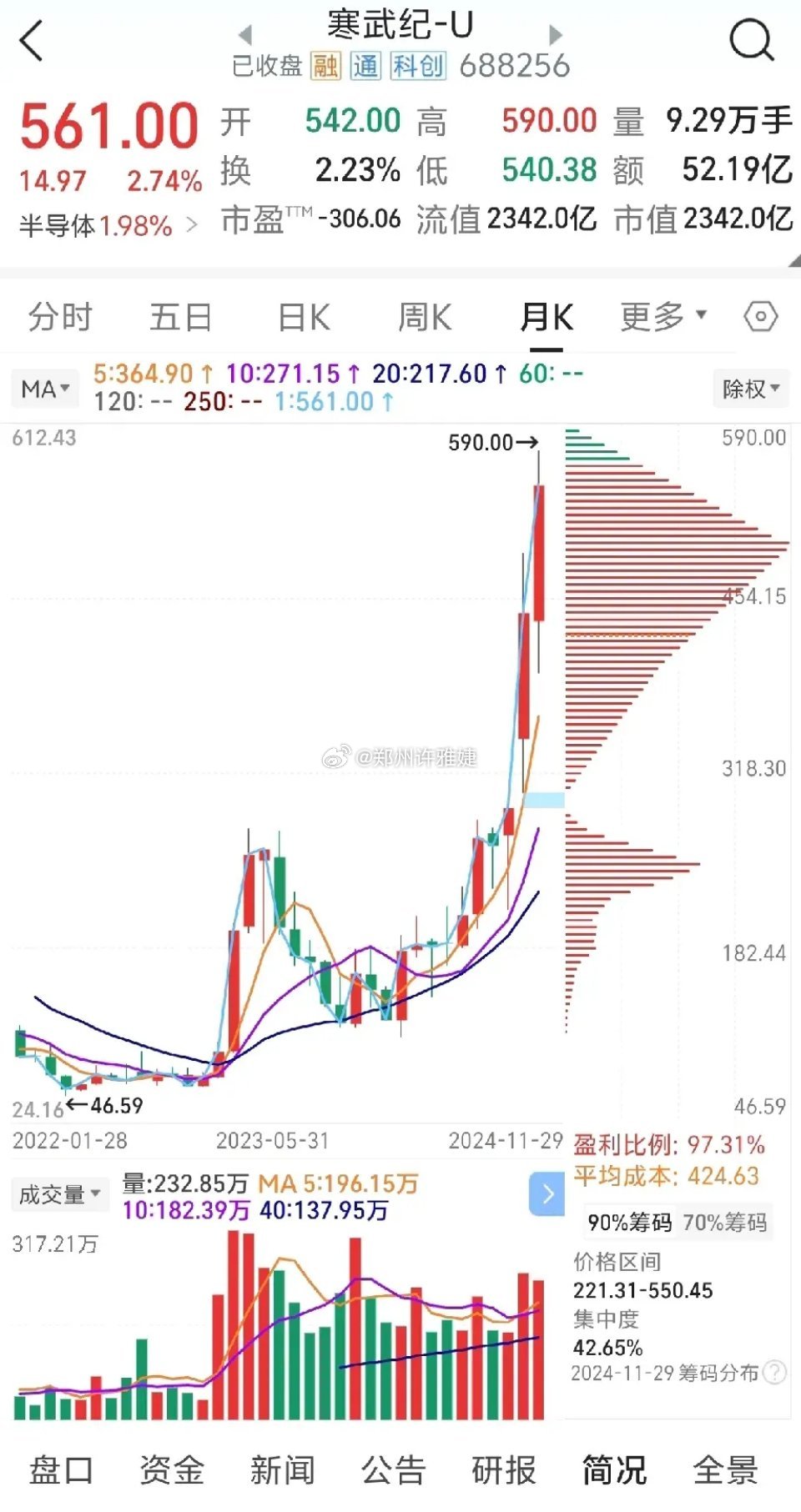Open the 半导体 sector link
Screen dimensions: 801x1512
point(108,225)
